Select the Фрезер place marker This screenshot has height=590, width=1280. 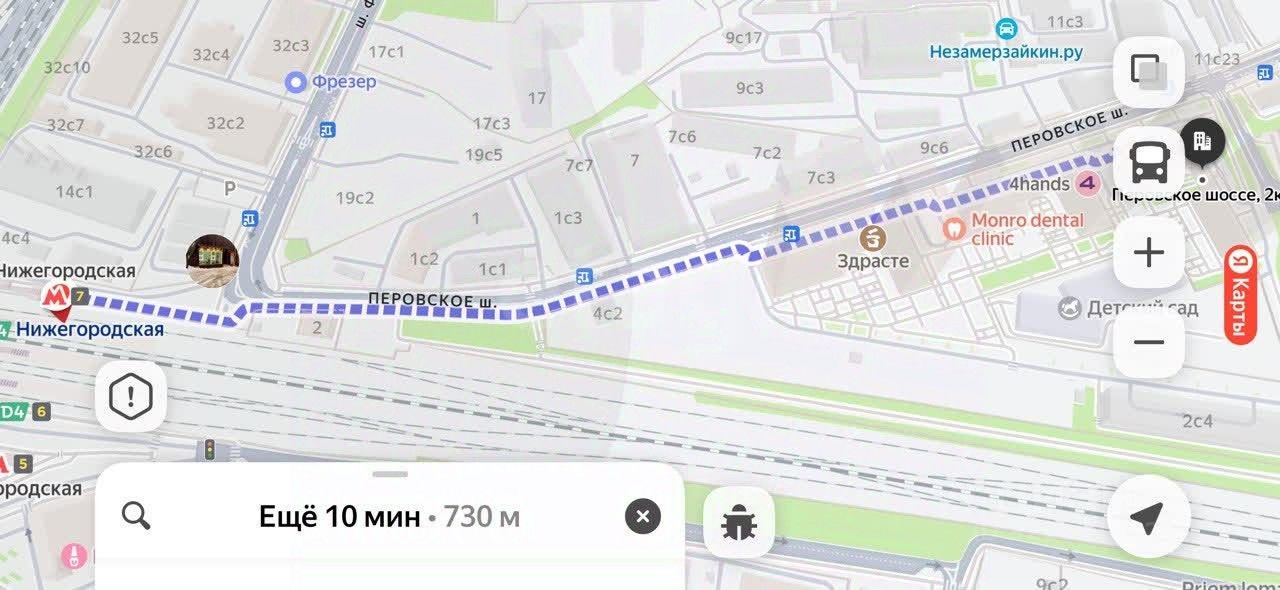pyautogui.click(x=296, y=82)
